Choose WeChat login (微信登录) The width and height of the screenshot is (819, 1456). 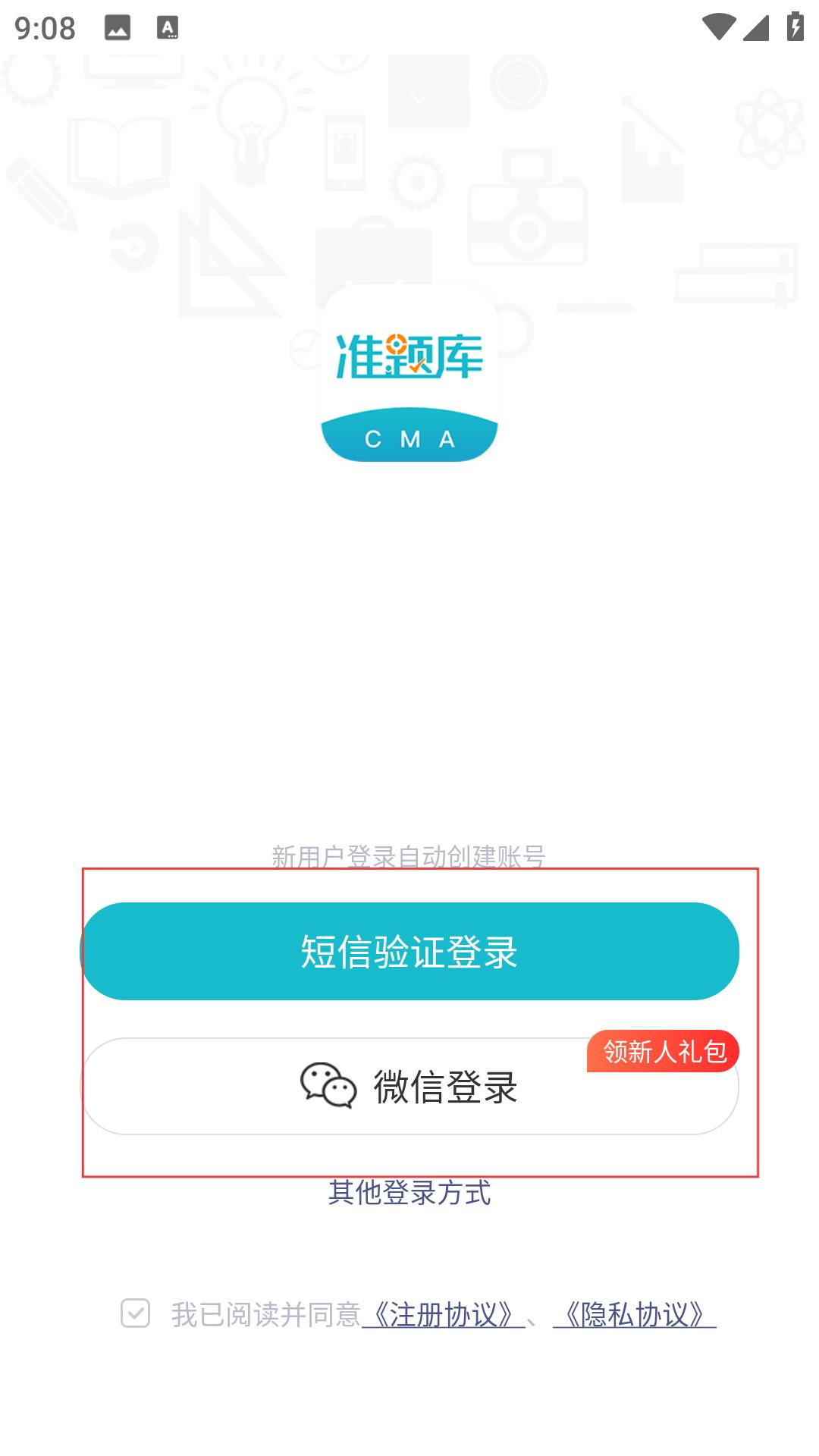click(x=409, y=1086)
